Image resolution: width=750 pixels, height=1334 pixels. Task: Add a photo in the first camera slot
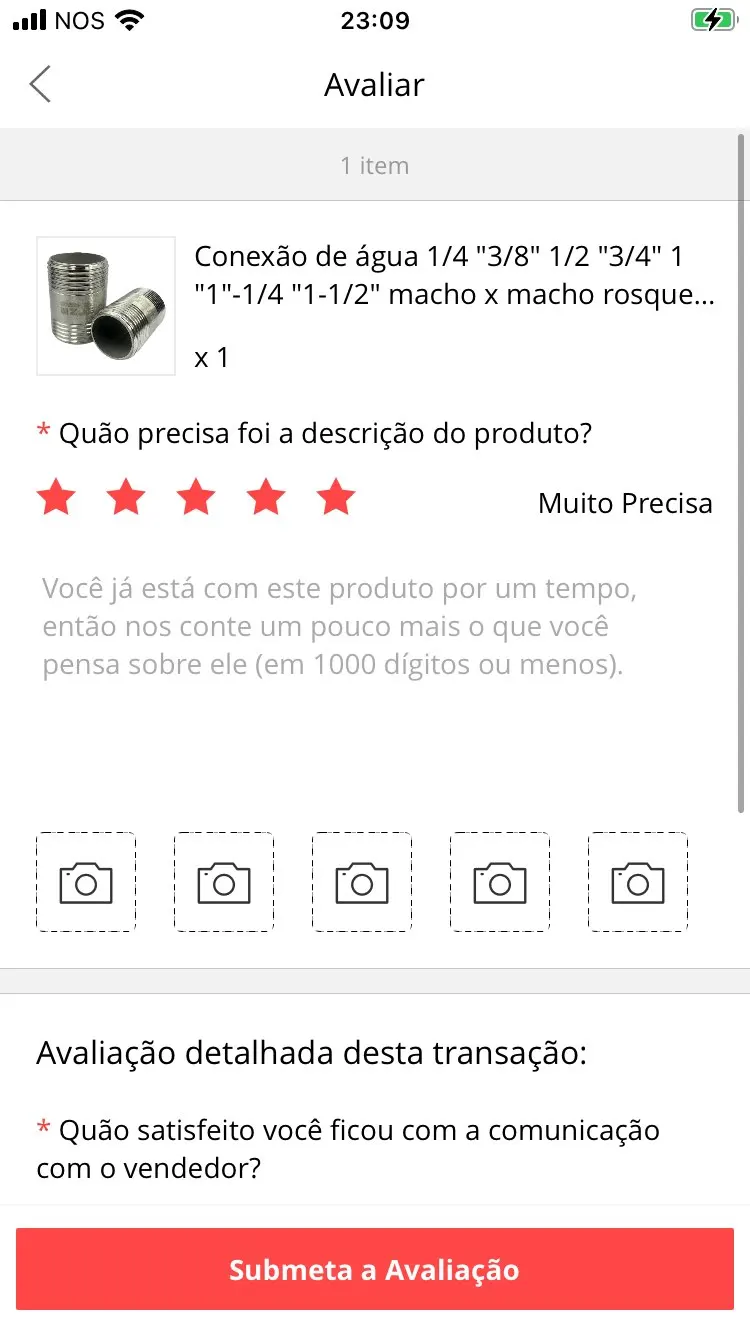86,882
